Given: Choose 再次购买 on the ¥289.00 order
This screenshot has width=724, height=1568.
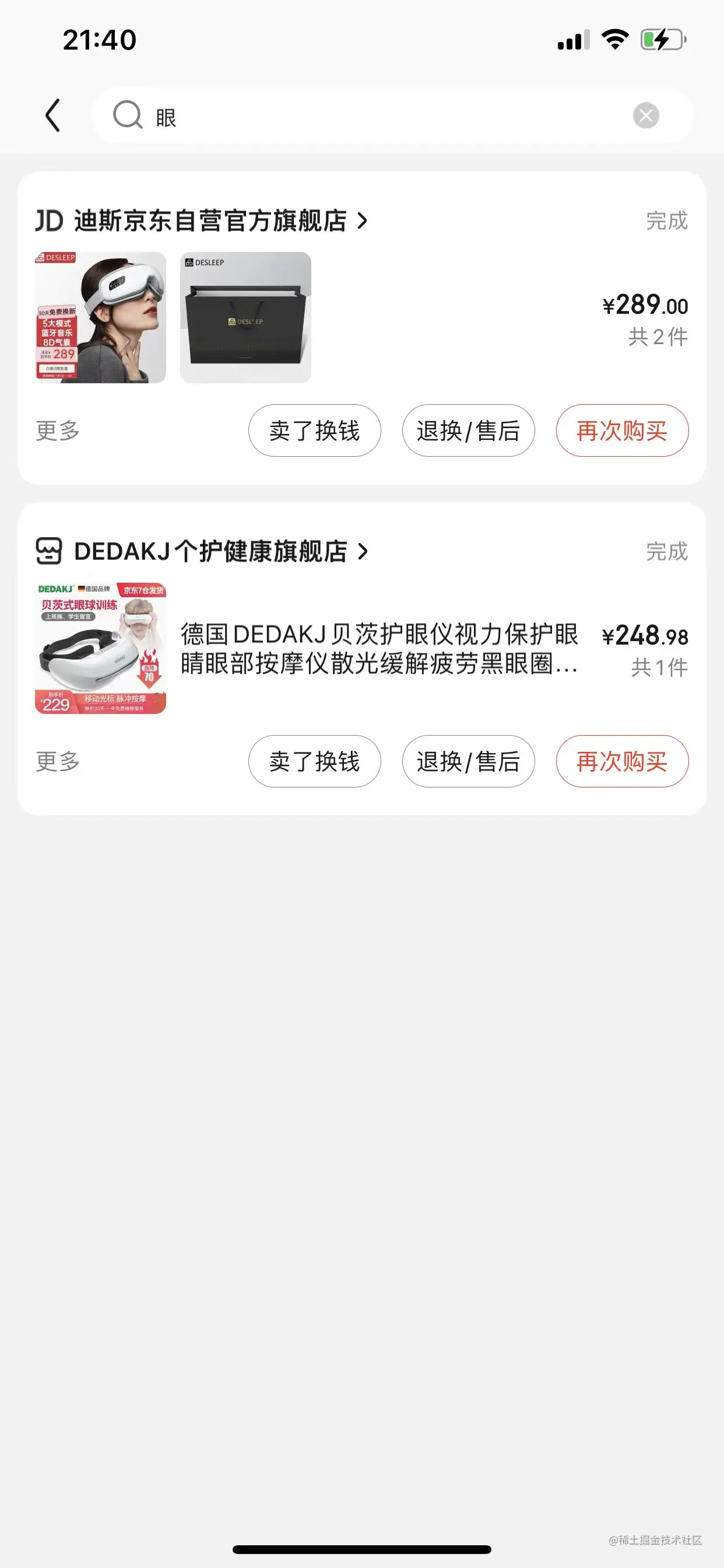Looking at the screenshot, I should [x=622, y=430].
